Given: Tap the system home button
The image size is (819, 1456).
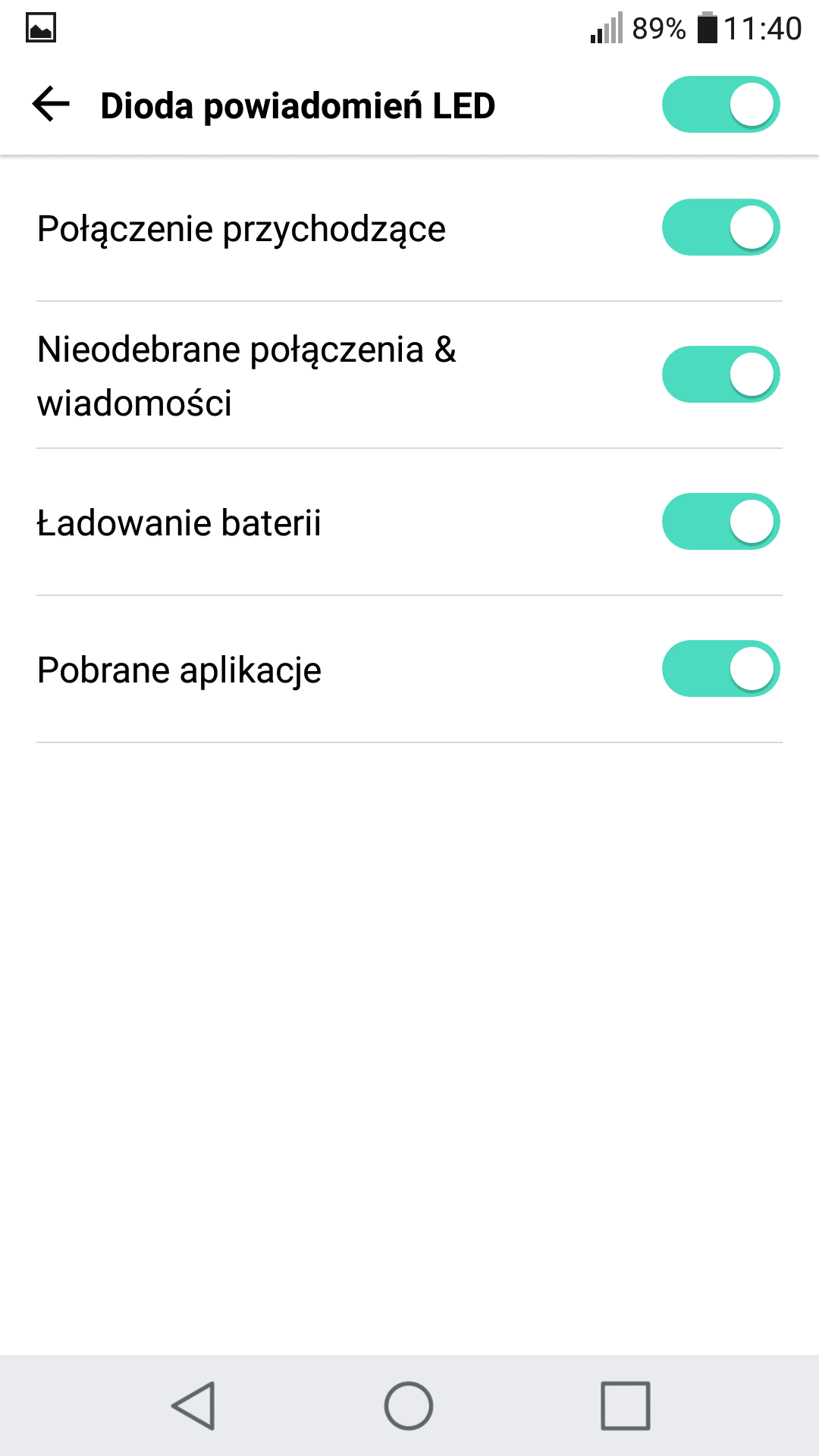Looking at the screenshot, I should point(409,1406).
